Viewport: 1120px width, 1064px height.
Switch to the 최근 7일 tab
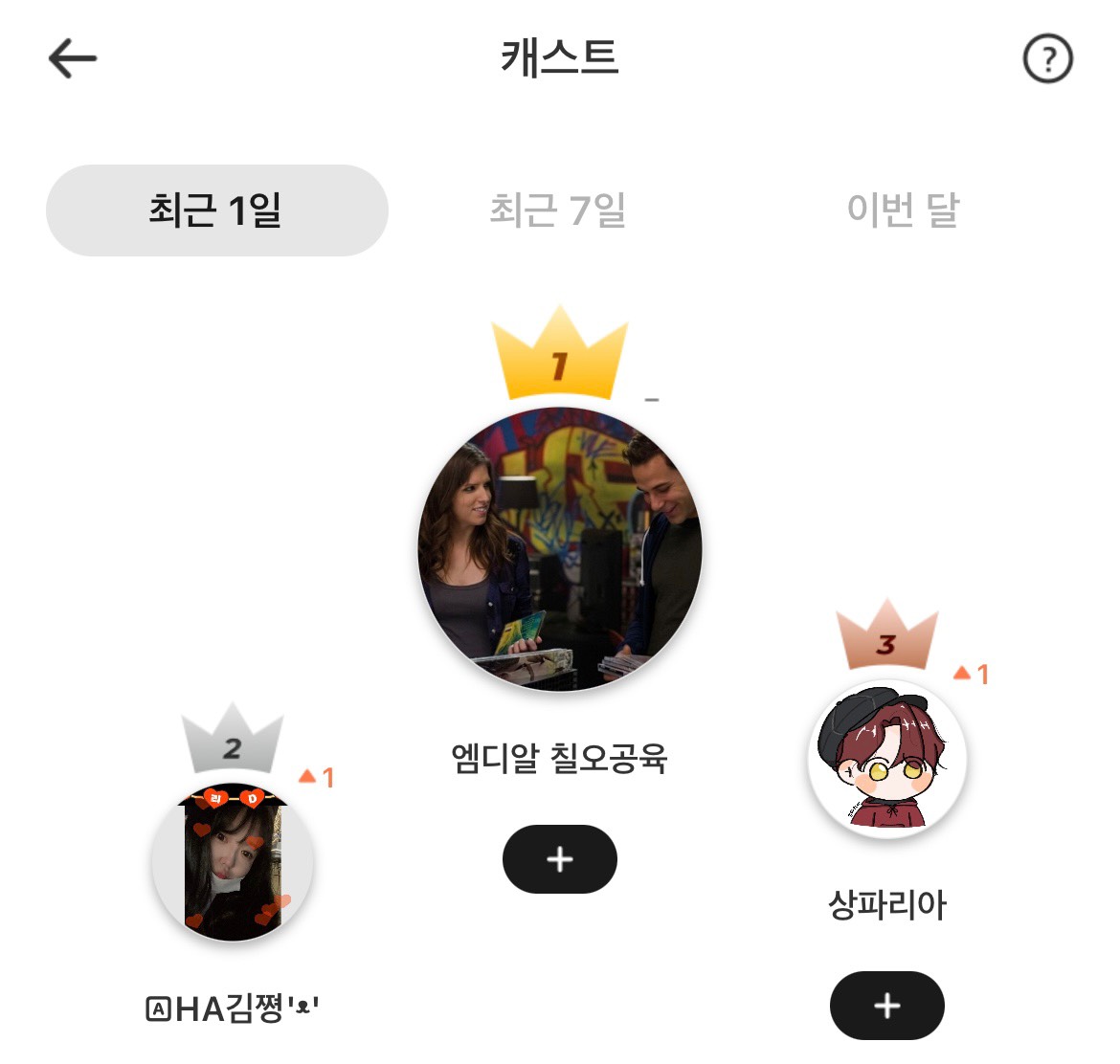[558, 211]
